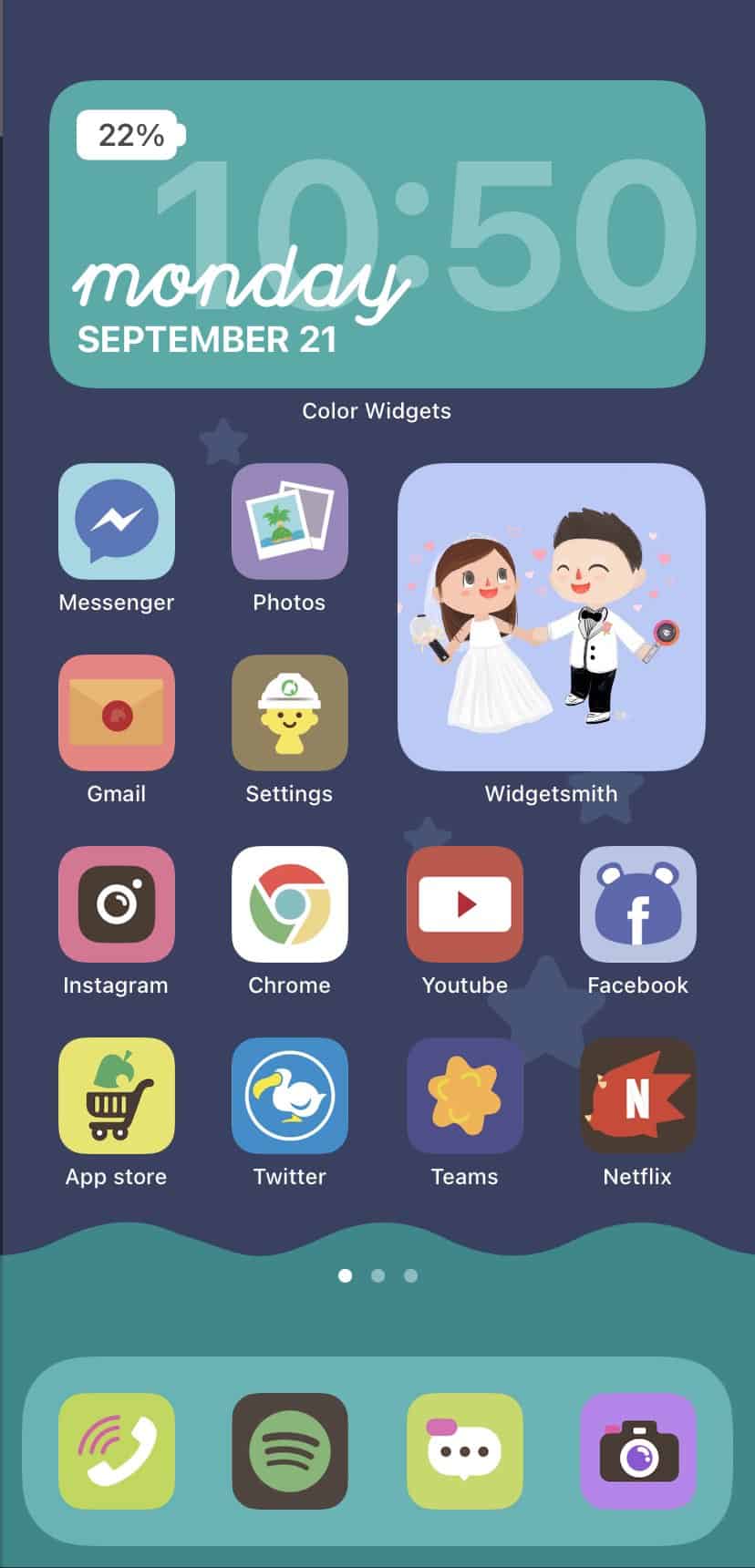Open the Camera from the dock
The height and width of the screenshot is (1568, 755).
pyautogui.click(x=638, y=1451)
